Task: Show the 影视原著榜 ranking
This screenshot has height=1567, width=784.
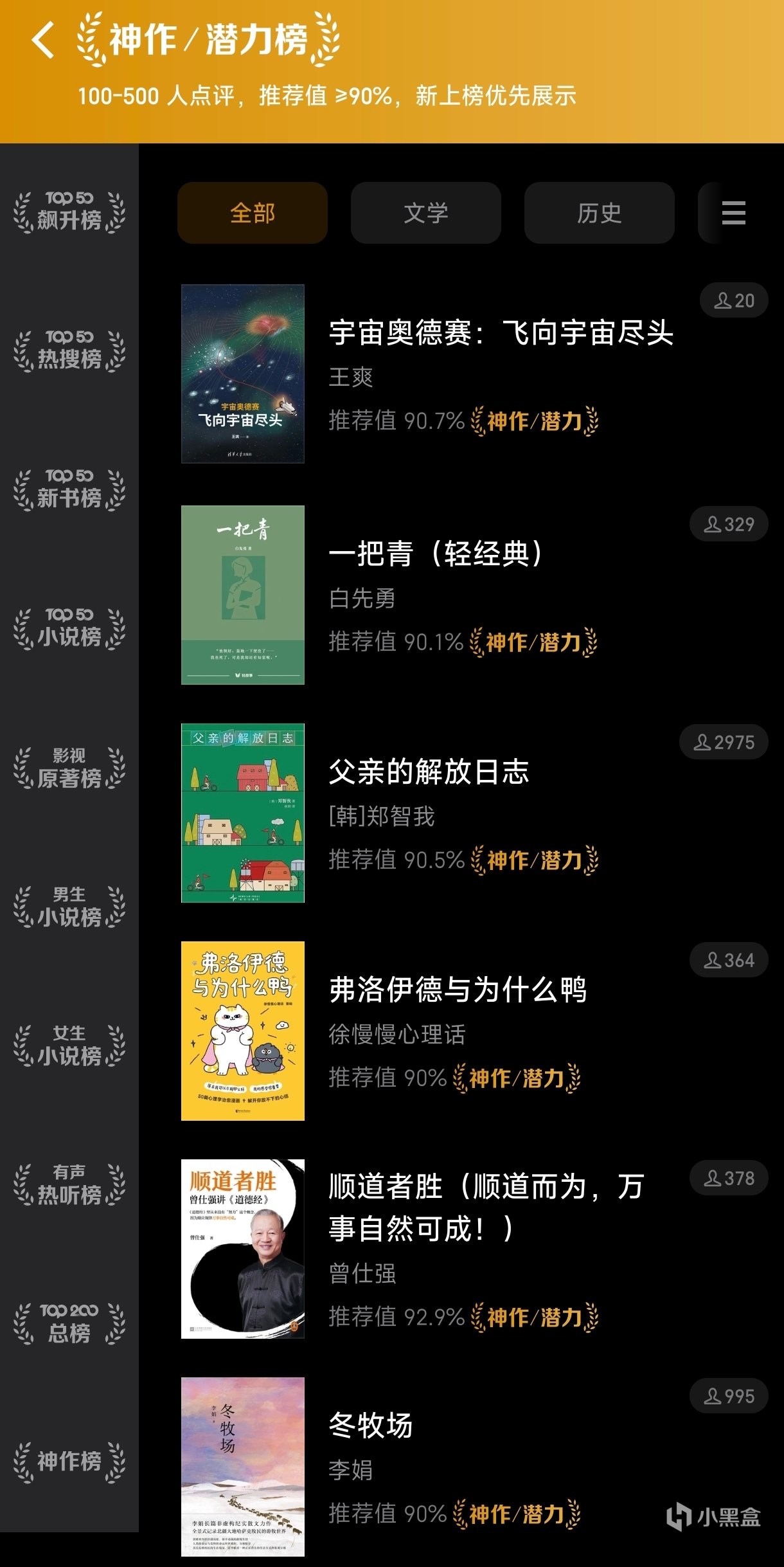Action: point(69,768)
